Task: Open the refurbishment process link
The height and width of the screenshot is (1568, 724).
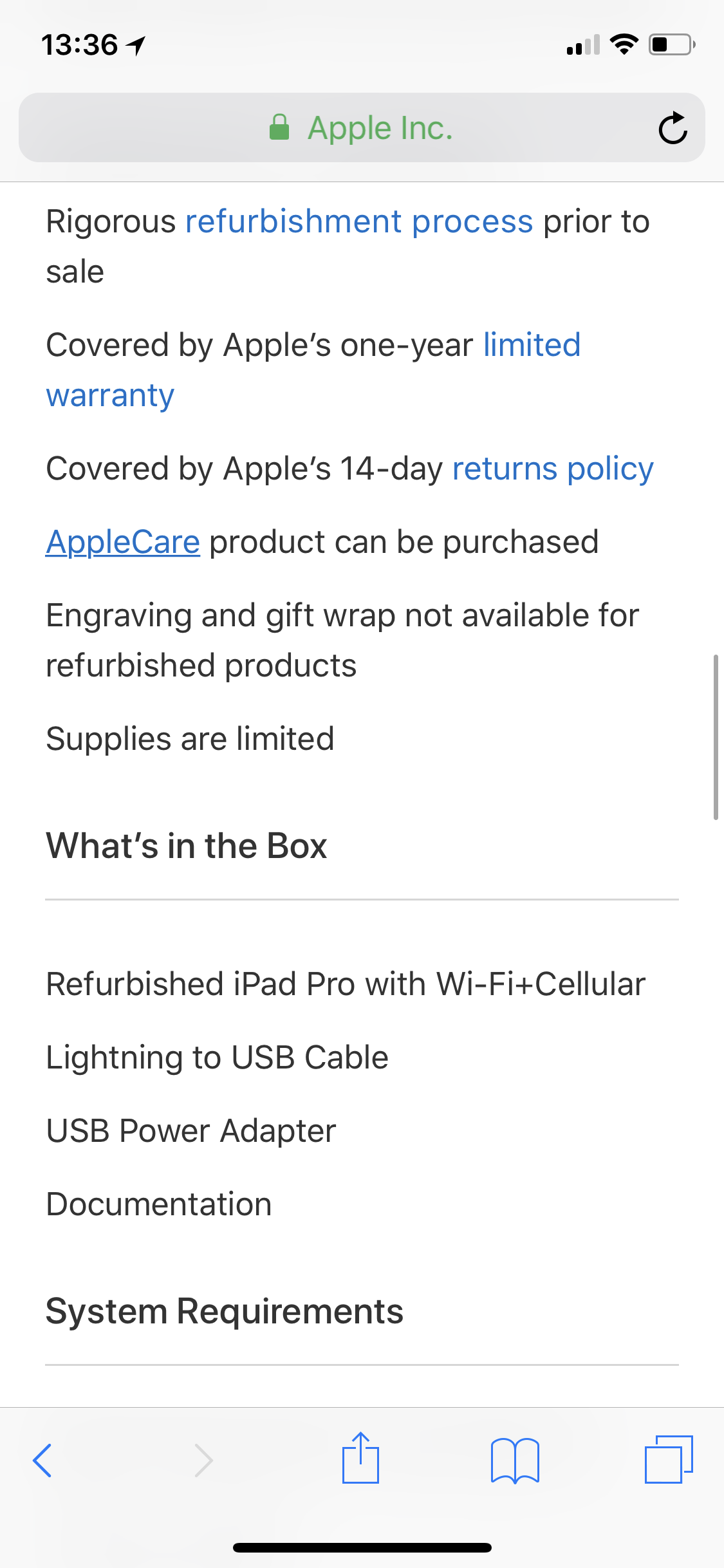Action: [359, 221]
